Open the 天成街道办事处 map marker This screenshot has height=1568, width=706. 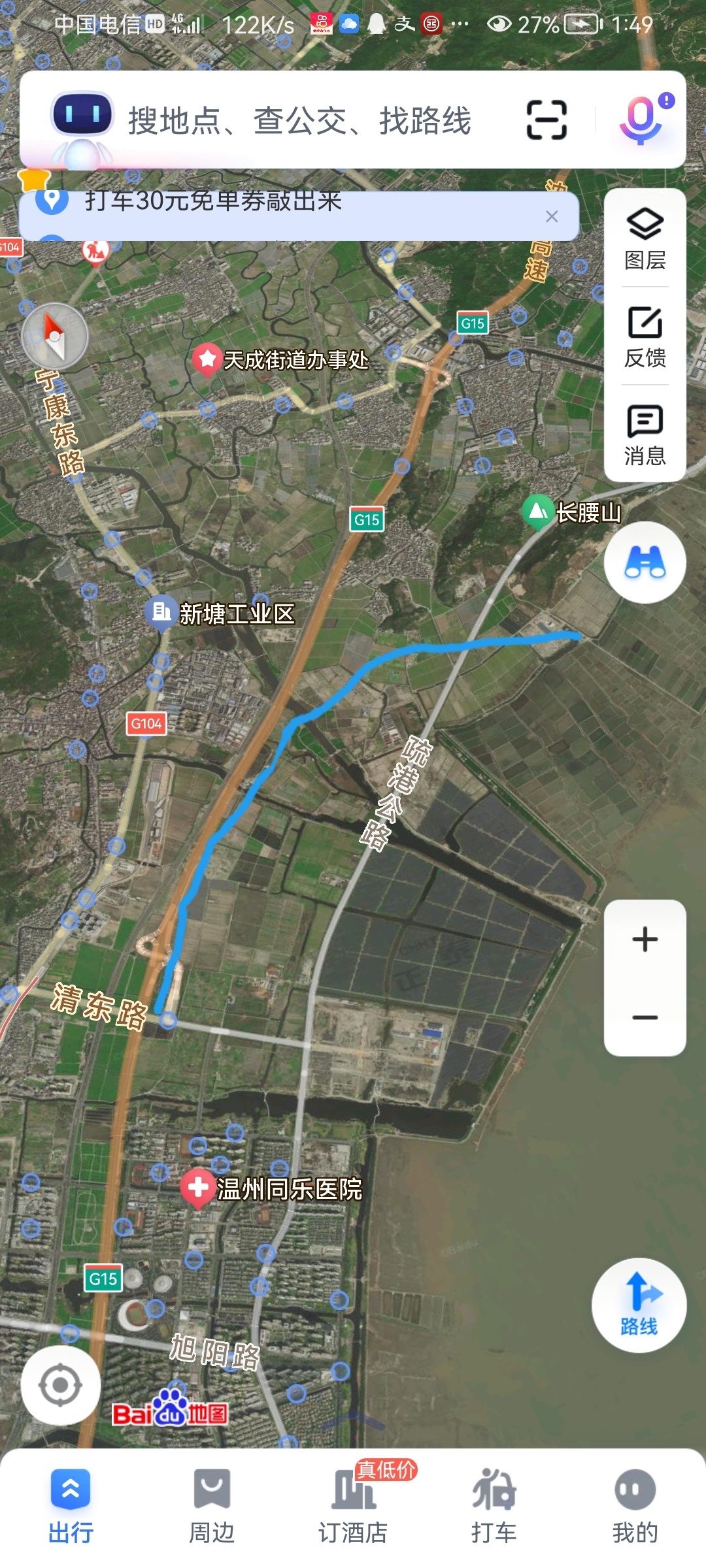(x=208, y=359)
